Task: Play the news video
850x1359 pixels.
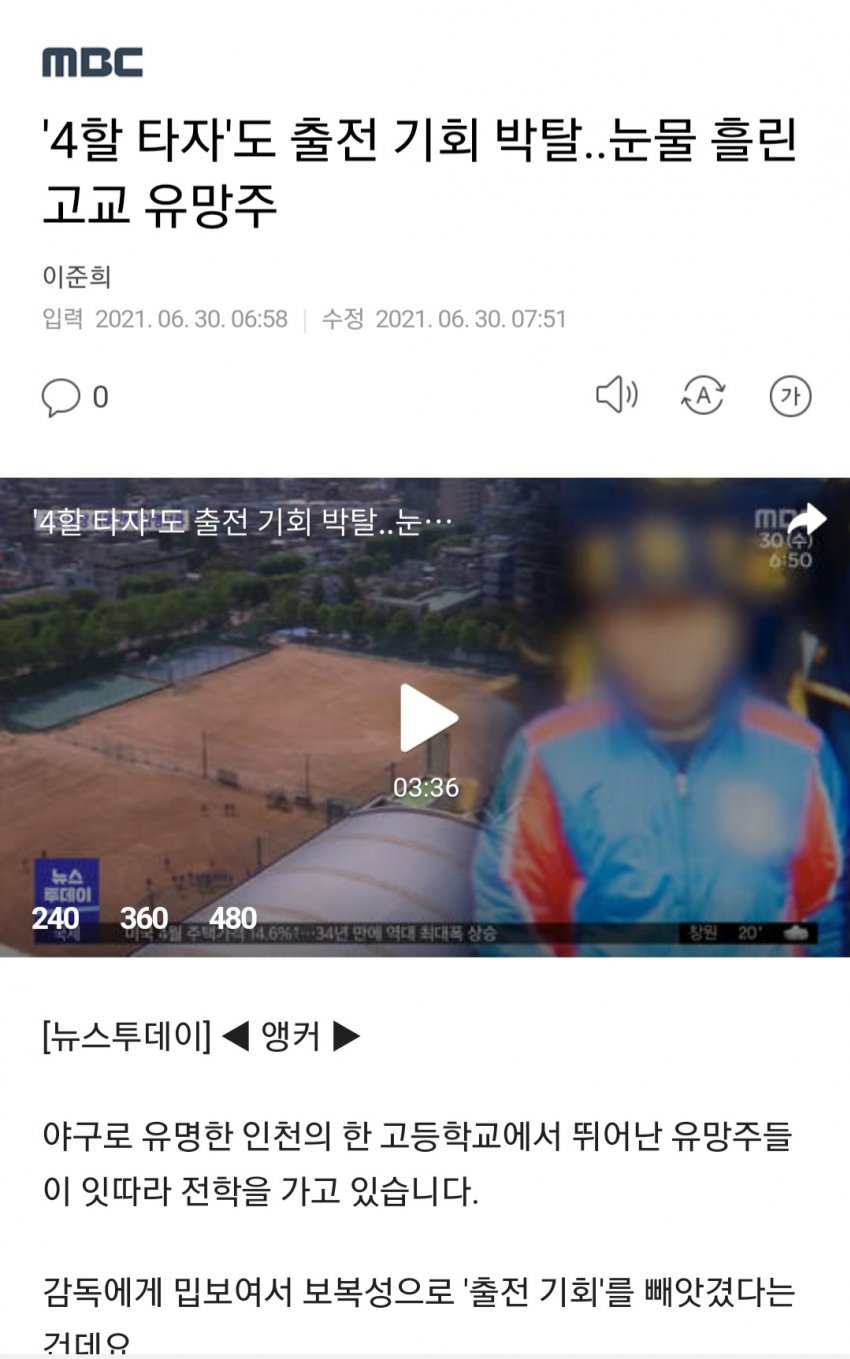Action: point(428,717)
